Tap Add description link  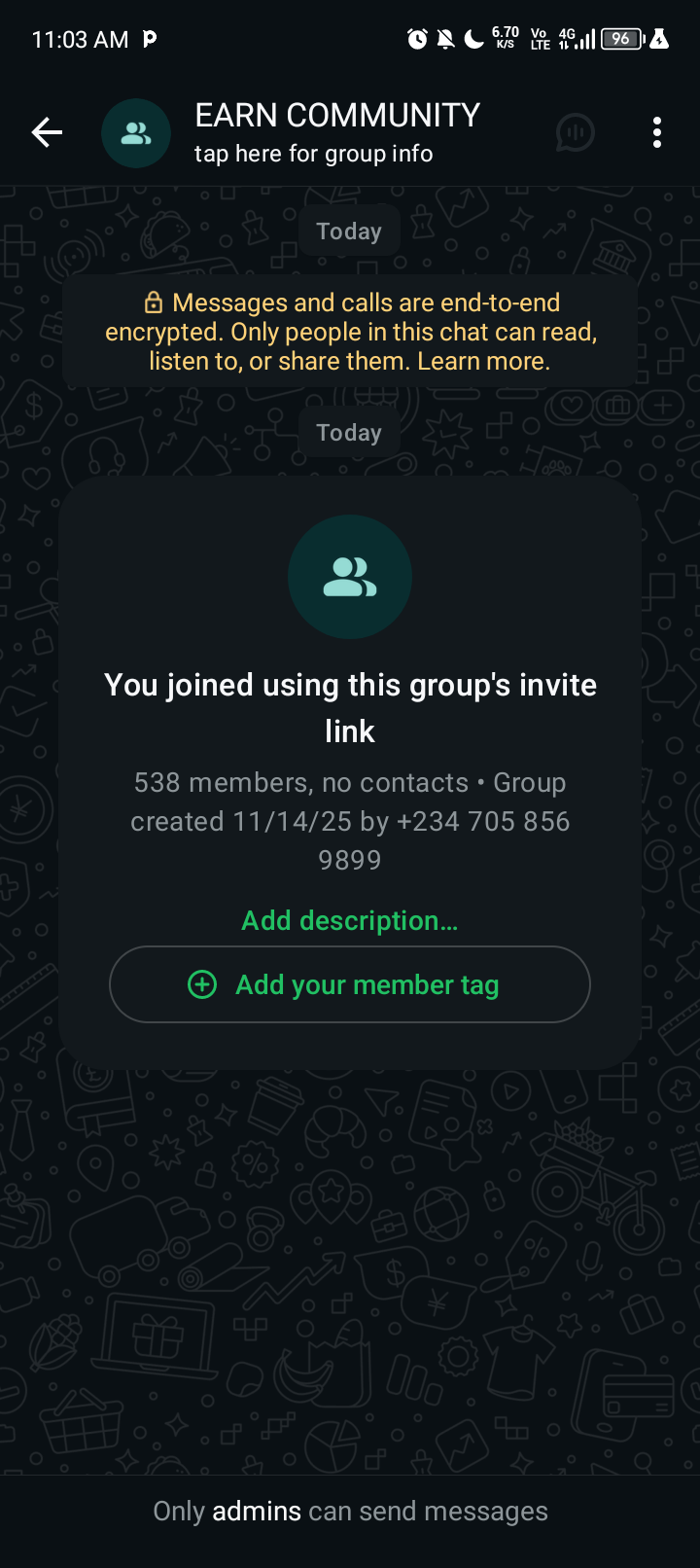click(x=349, y=920)
